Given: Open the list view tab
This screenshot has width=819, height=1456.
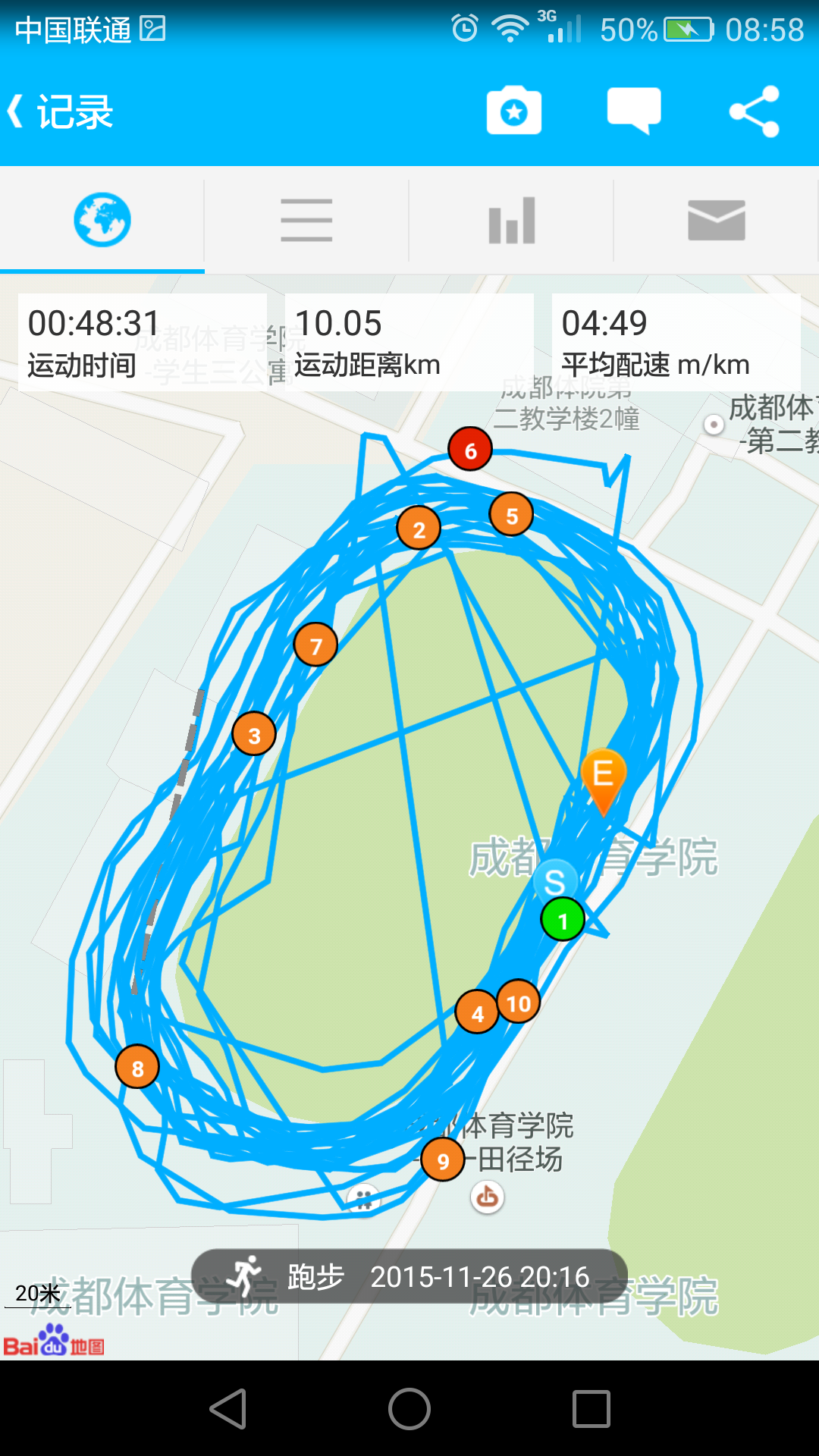Looking at the screenshot, I should point(306,219).
